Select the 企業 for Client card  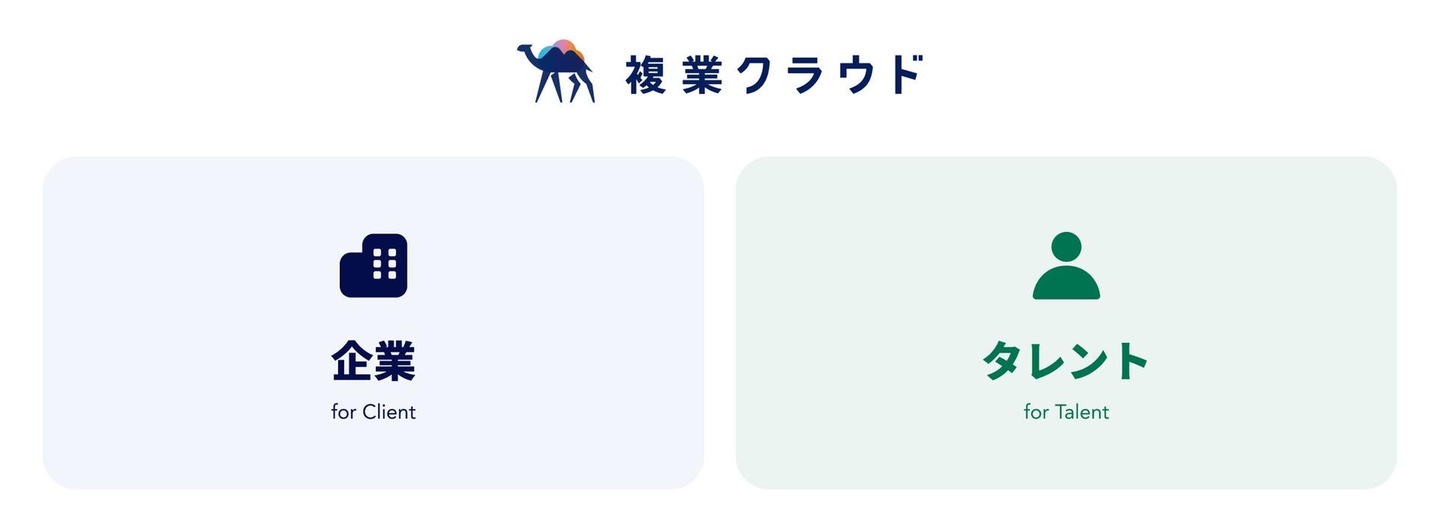click(x=373, y=323)
